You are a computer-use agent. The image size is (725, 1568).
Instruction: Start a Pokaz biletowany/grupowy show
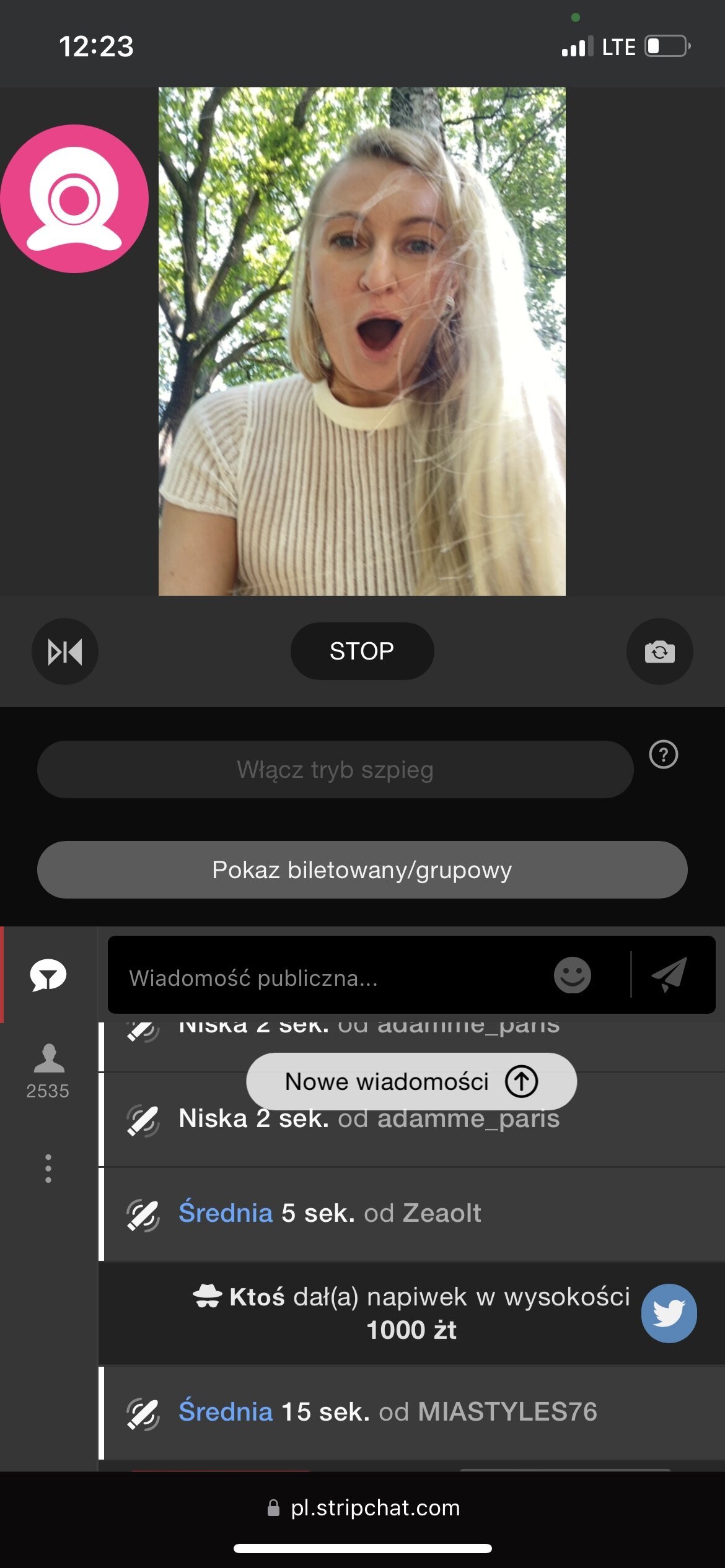[362, 869]
